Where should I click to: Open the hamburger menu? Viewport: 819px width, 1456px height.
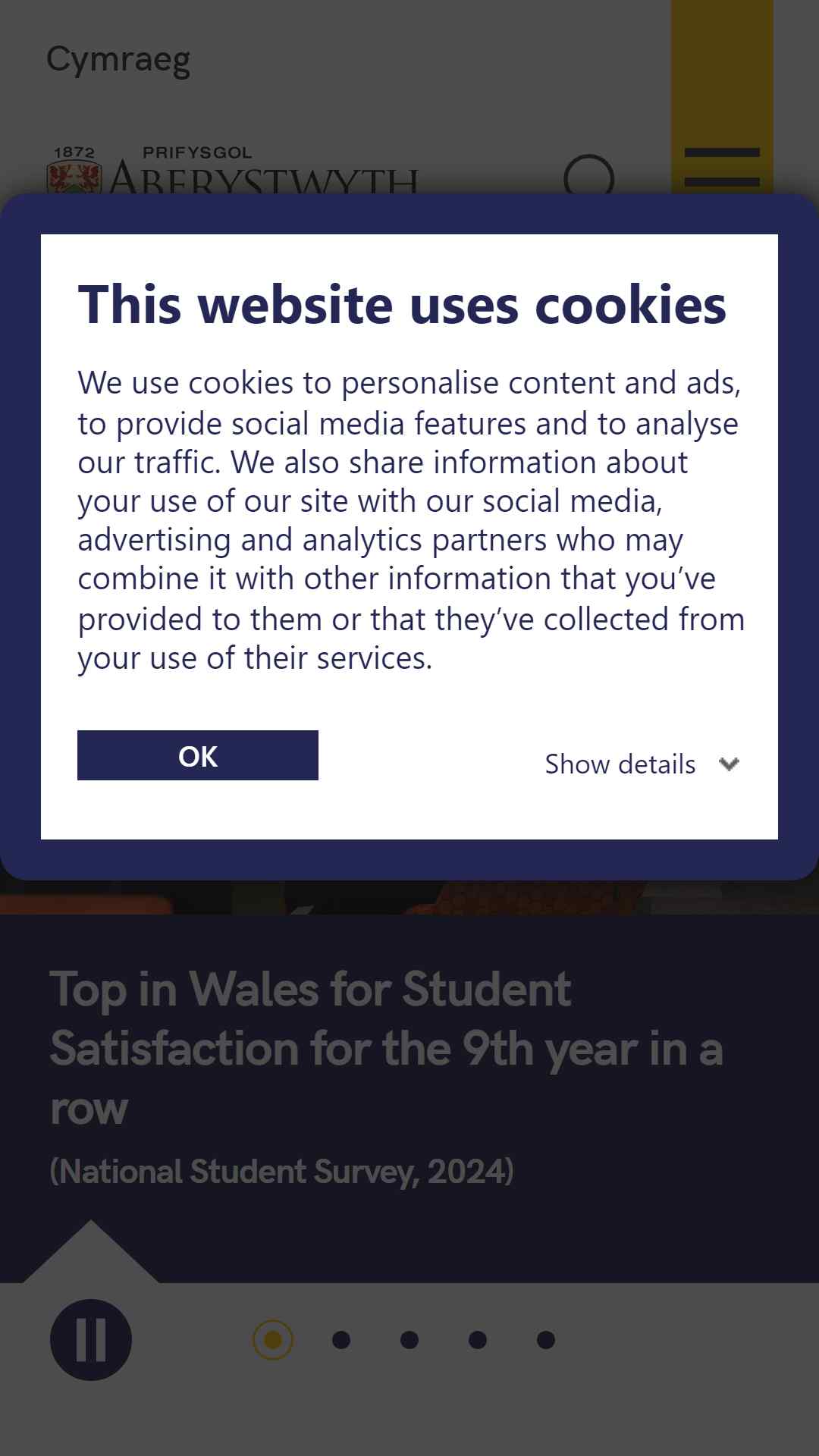click(x=722, y=168)
